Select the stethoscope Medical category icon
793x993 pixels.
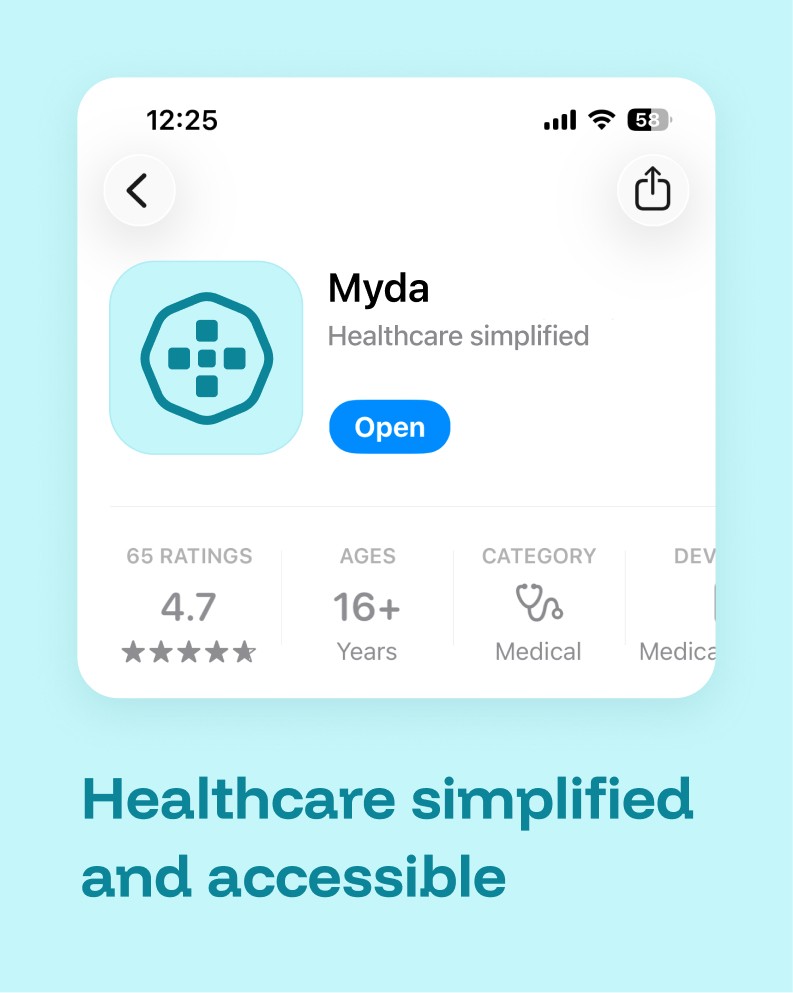click(538, 602)
